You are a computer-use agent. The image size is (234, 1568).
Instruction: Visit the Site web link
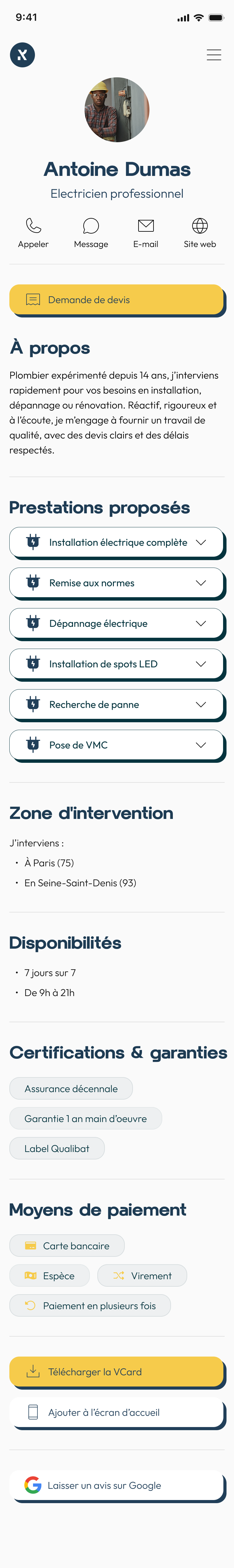point(200,233)
